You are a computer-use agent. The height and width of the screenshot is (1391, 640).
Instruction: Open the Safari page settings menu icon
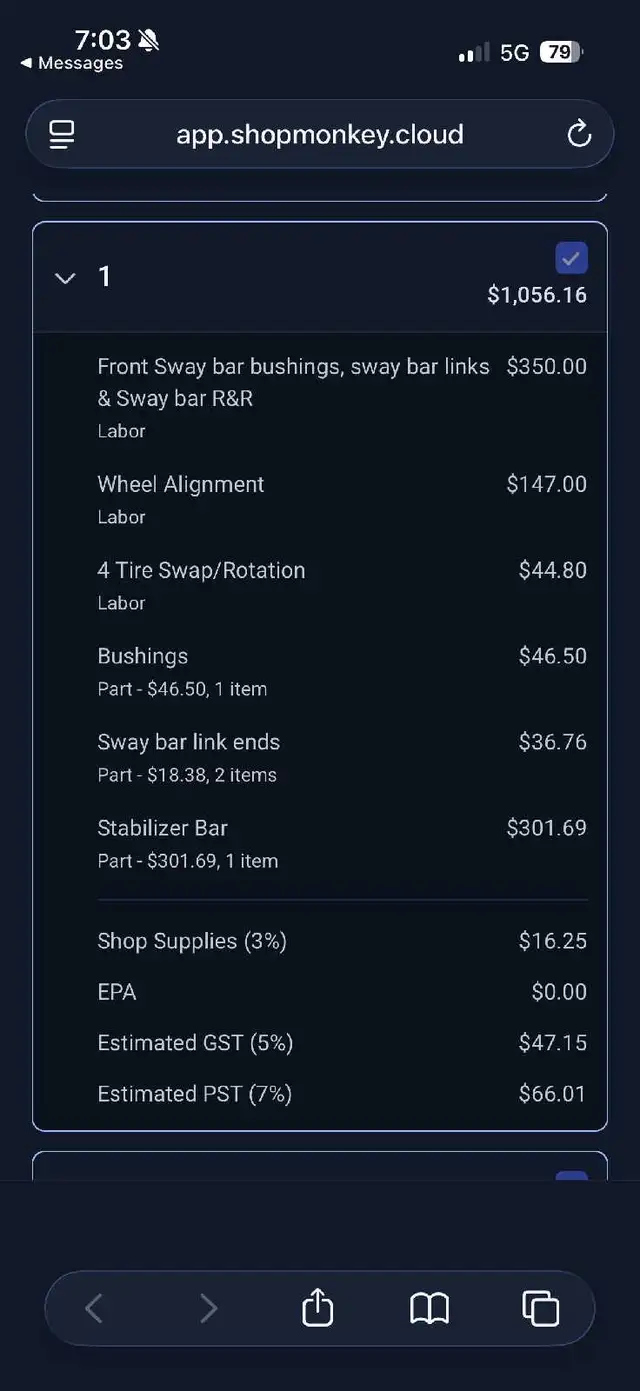62,134
